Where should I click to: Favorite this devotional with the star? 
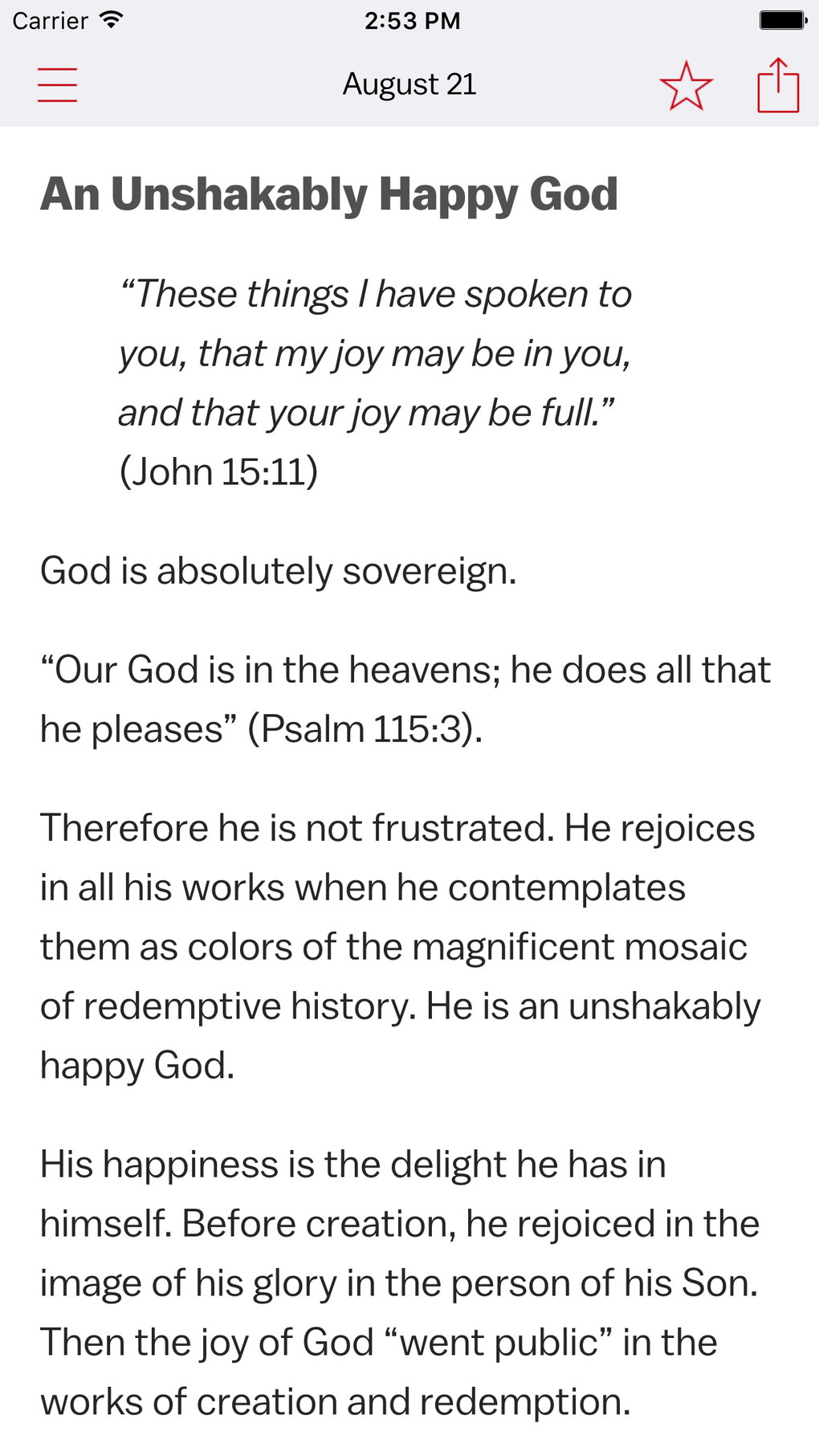point(687,85)
